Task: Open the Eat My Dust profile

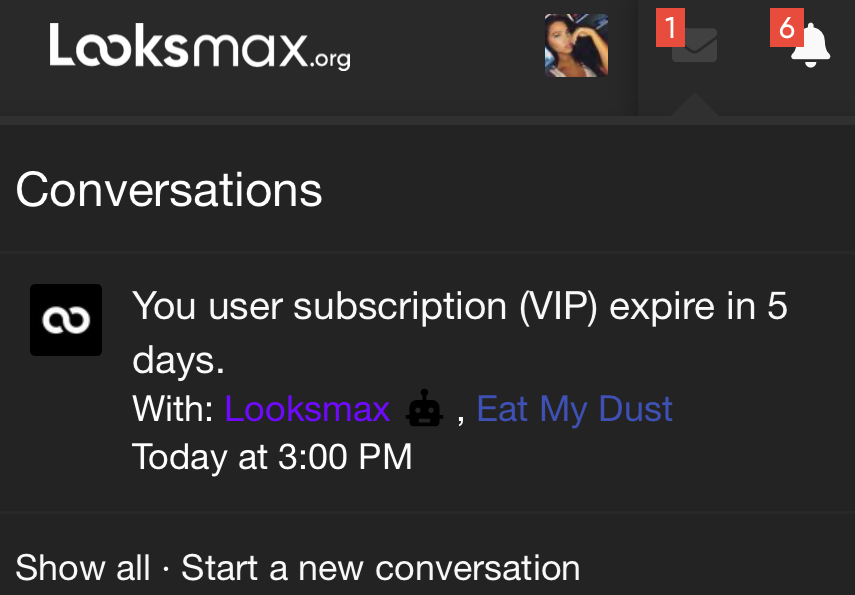Action: 574,408
